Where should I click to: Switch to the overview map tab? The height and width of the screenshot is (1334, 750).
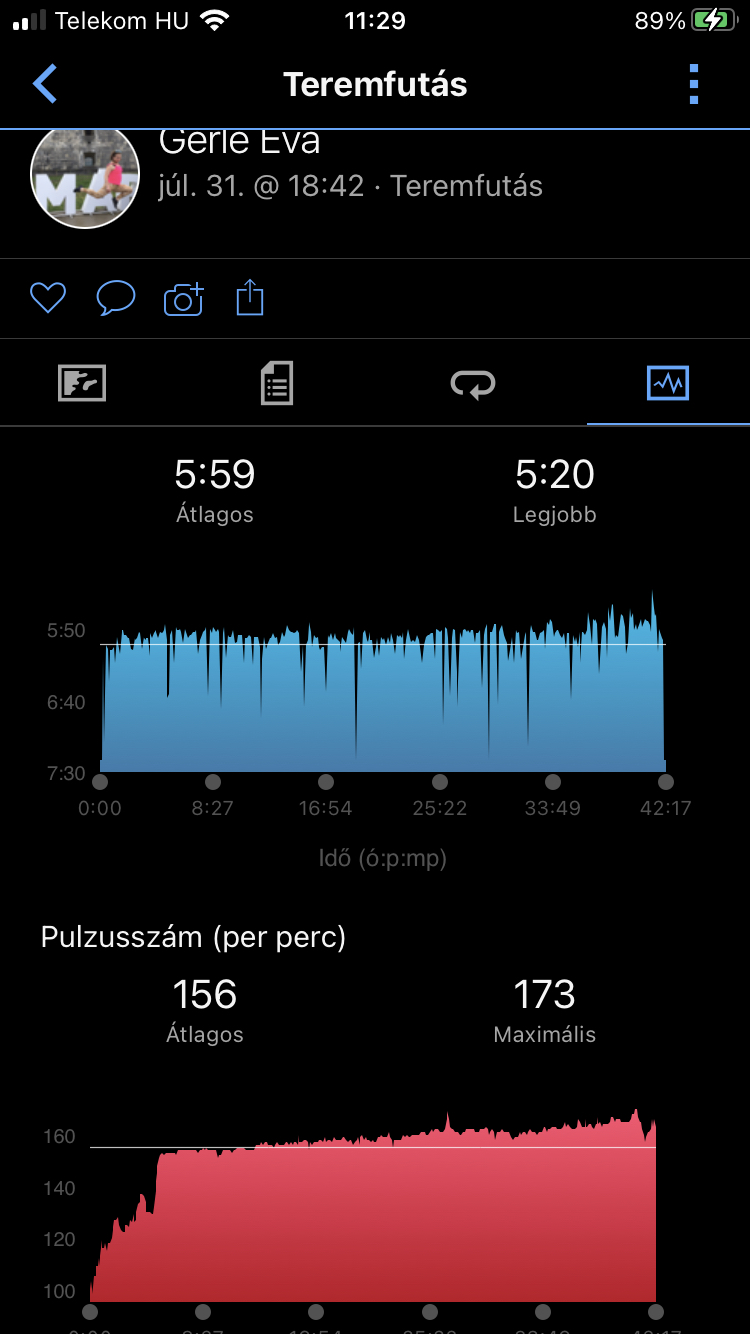pos(82,383)
